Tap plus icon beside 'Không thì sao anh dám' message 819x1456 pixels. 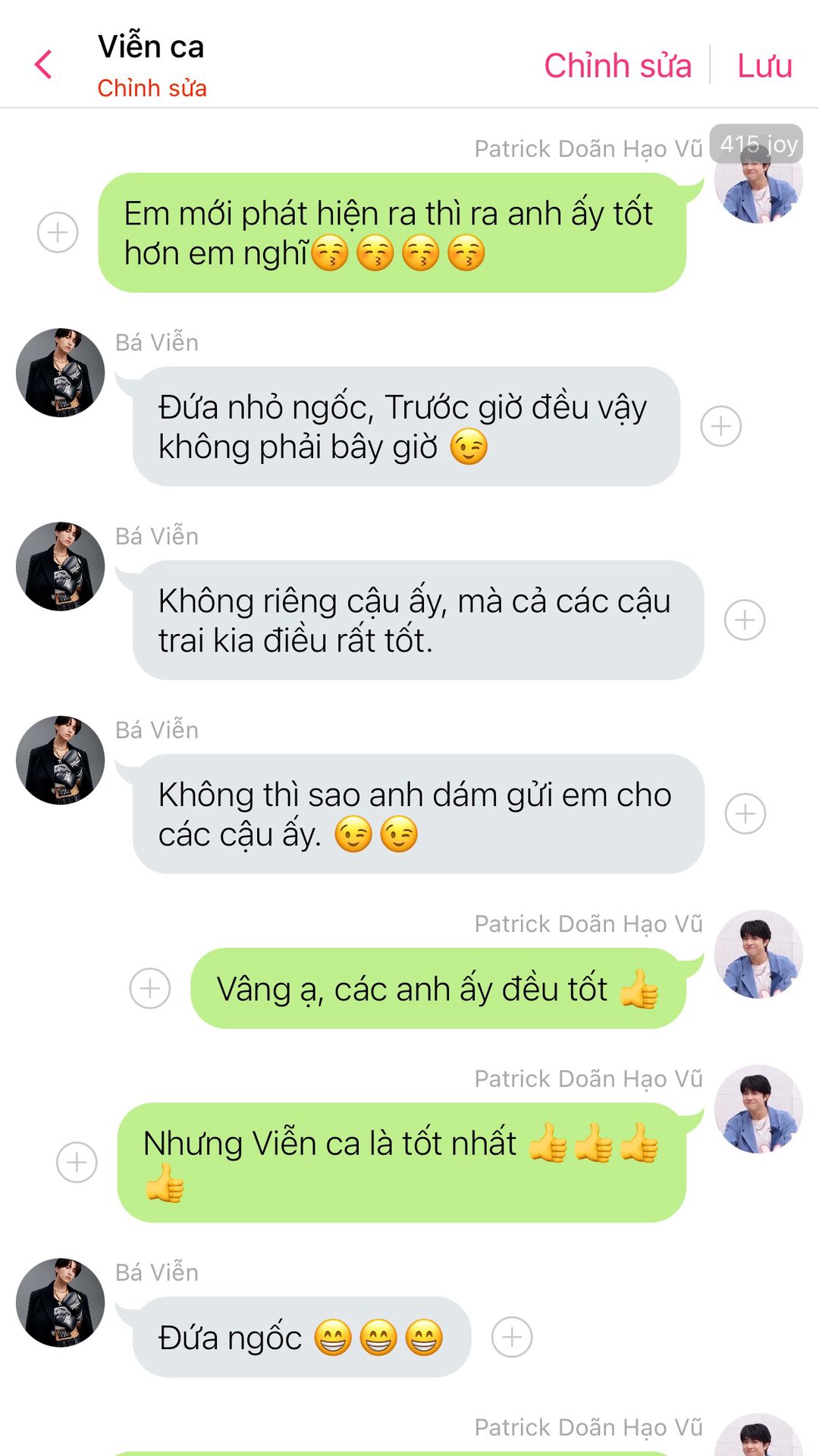[745, 814]
